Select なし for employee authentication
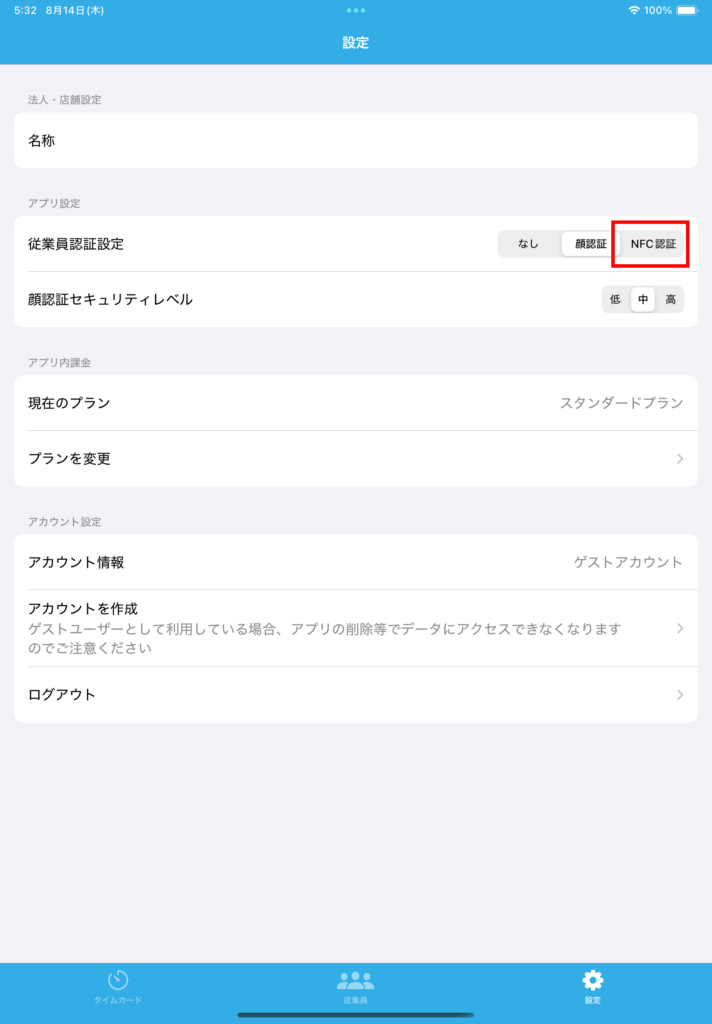This screenshot has height=1024, width=712. (528, 244)
